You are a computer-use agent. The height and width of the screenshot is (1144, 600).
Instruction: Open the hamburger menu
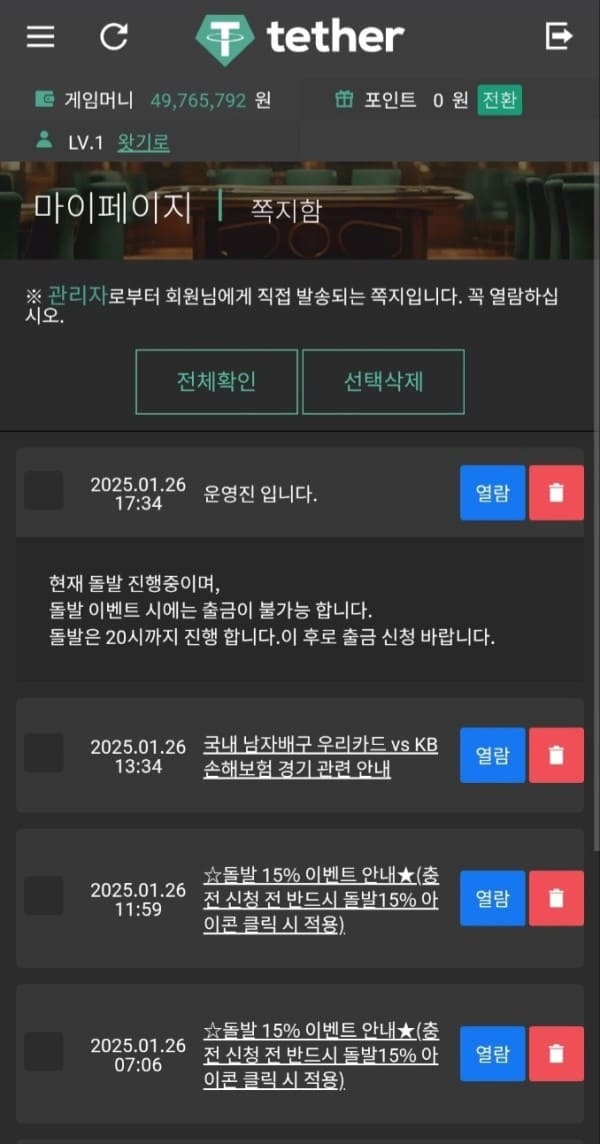(41, 37)
